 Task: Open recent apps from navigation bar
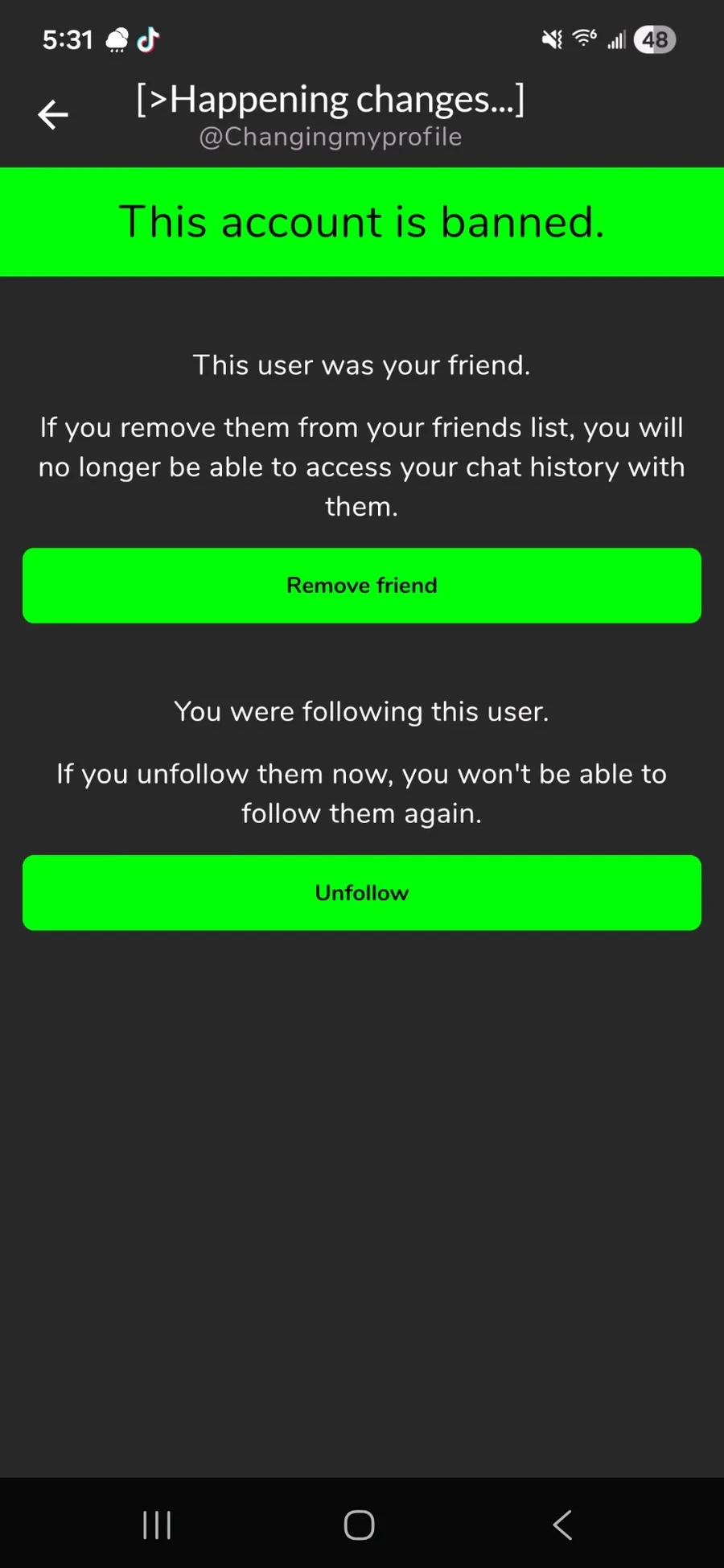pos(157,1525)
